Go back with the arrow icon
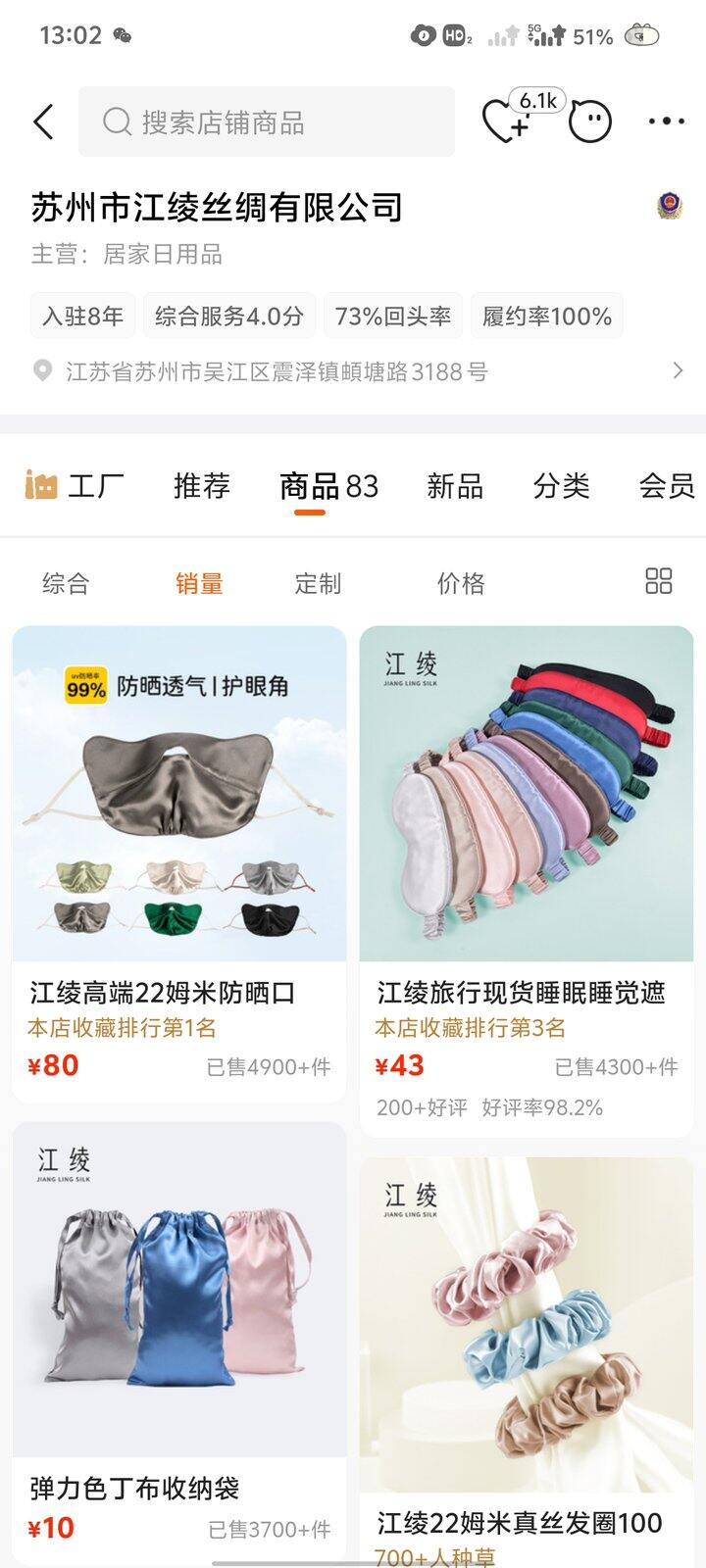The image size is (706, 1568). (43, 122)
